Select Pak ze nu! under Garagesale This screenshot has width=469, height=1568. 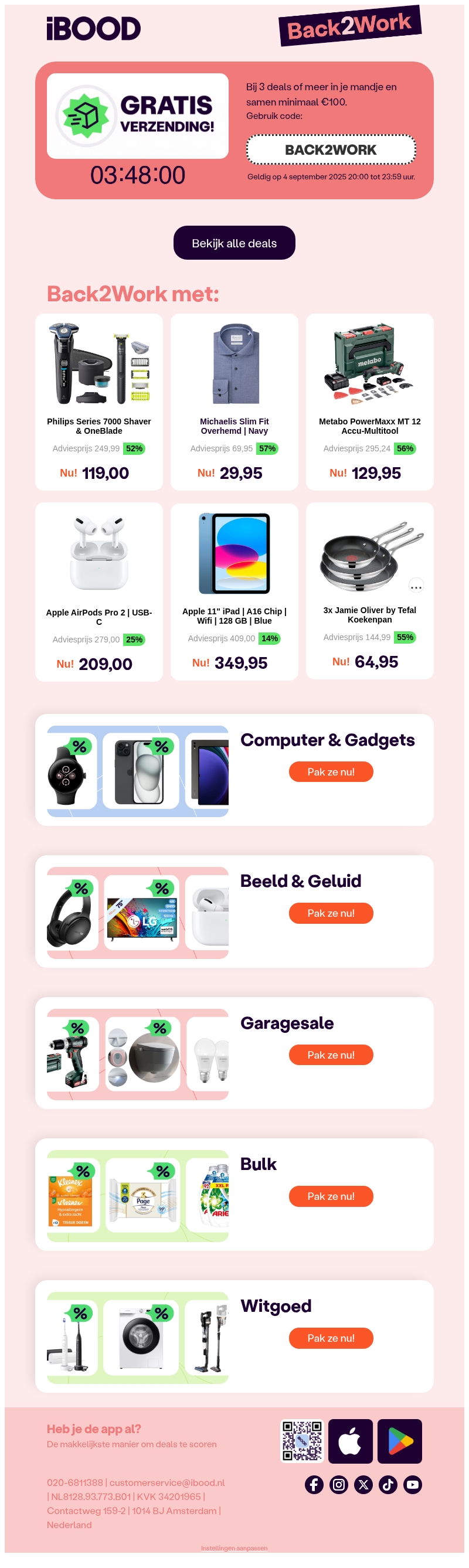point(330,1055)
